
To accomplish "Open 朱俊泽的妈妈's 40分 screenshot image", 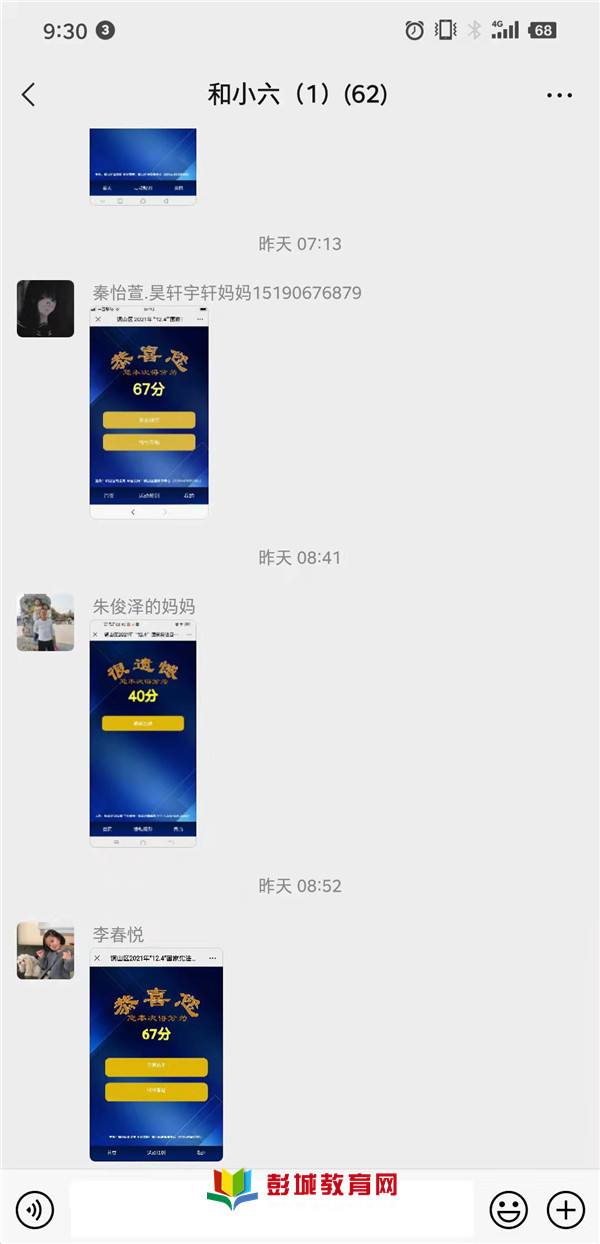I will pos(143,733).
